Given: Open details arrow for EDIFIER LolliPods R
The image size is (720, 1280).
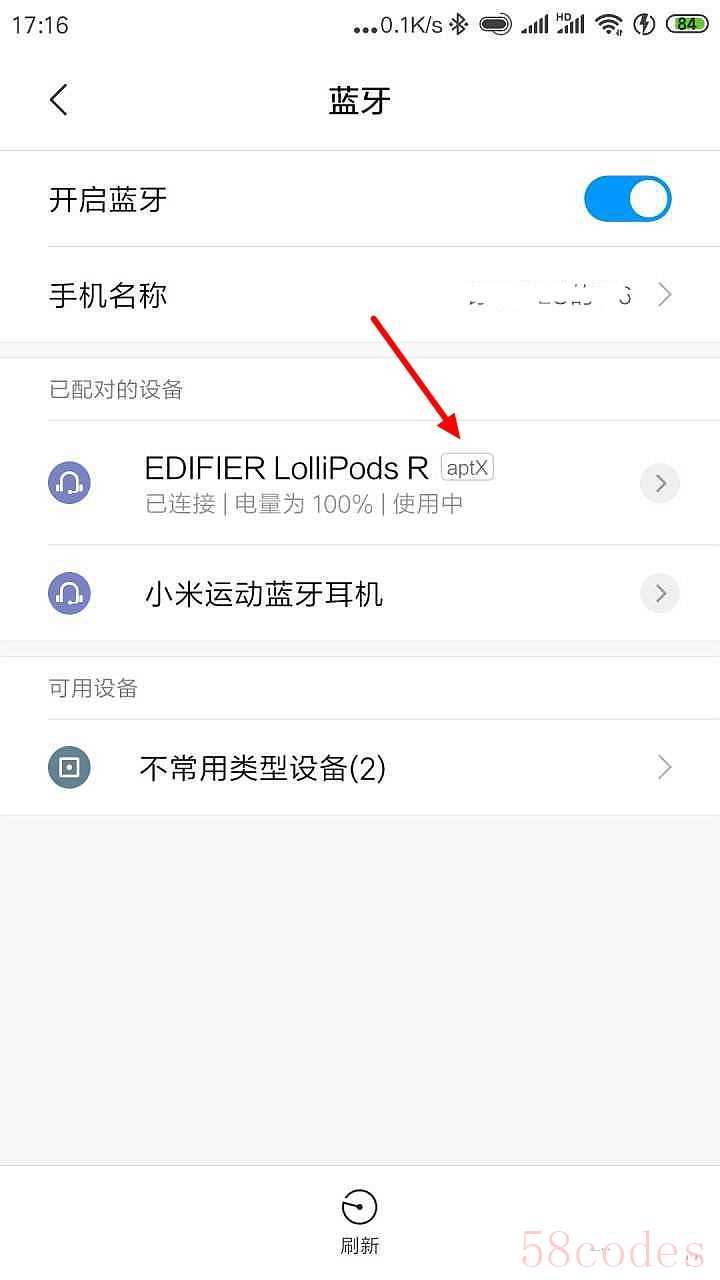Looking at the screenshot, I should point(660,484).
